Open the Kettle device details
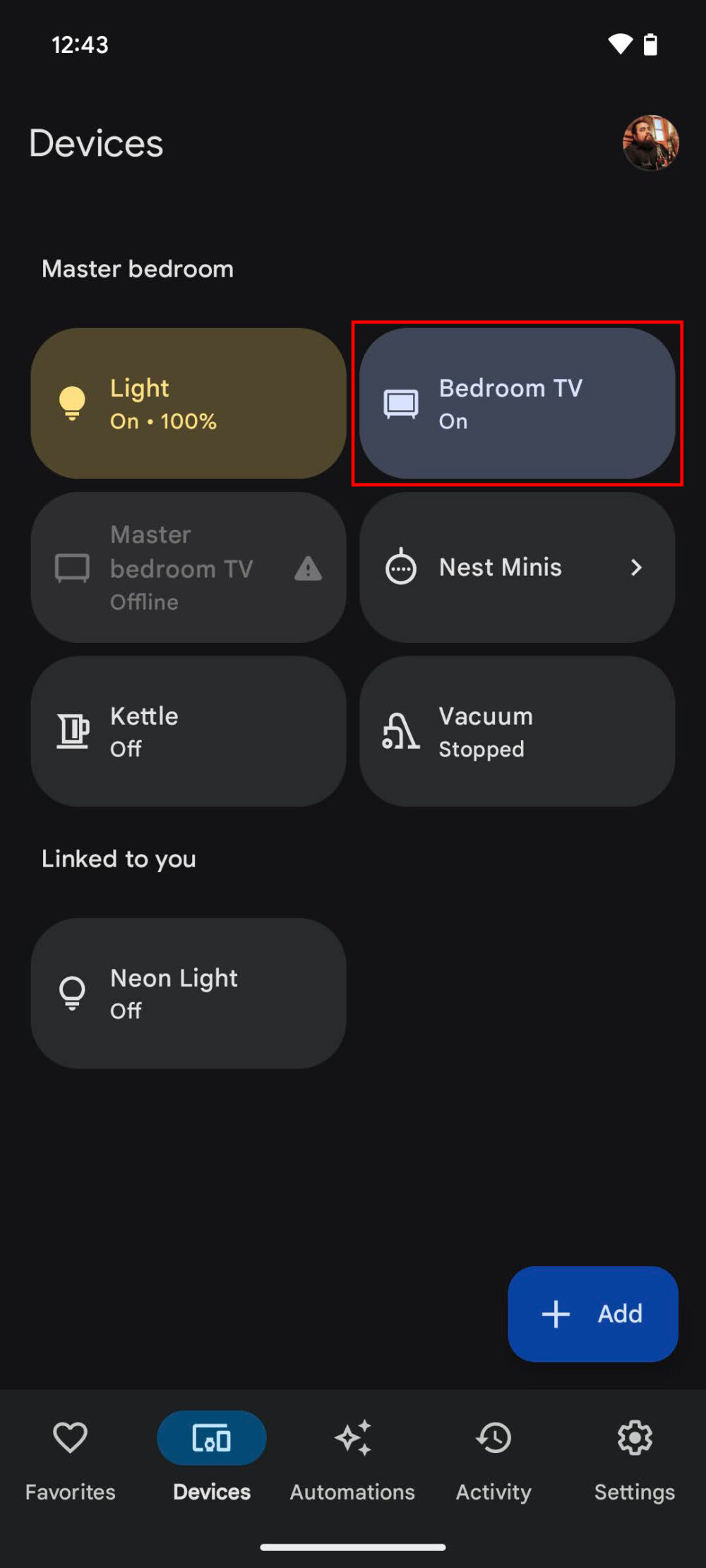The height and width of the screenshot is (1568, 706). pyautogui.click(x=187, y=730)
